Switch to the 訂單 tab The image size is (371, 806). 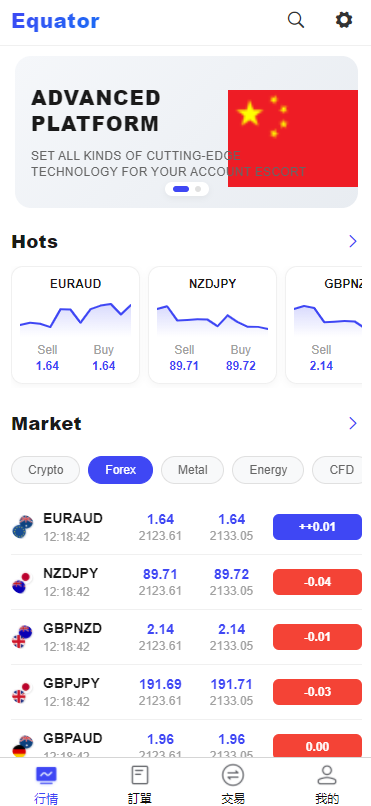pos(139,783)
